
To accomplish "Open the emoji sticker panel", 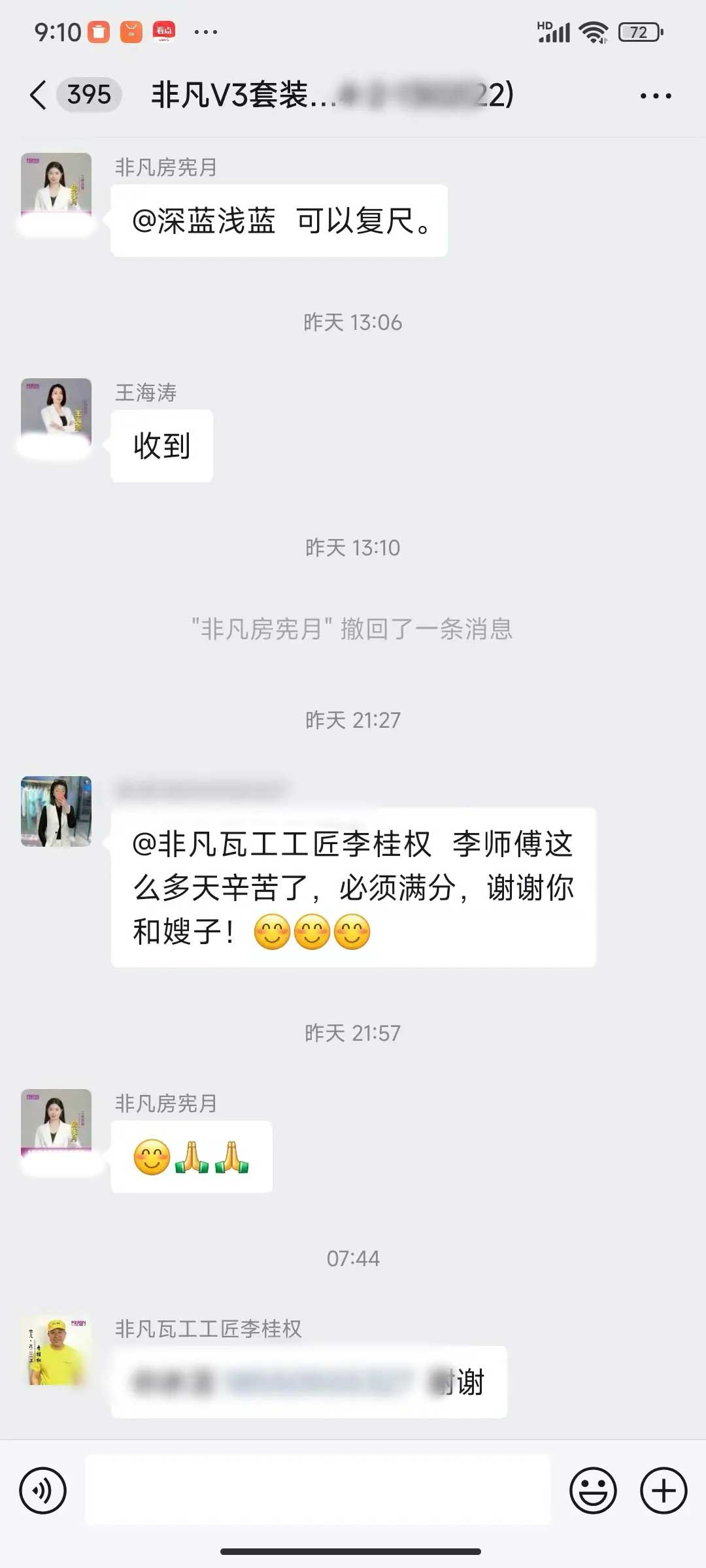I will 593,1490.
